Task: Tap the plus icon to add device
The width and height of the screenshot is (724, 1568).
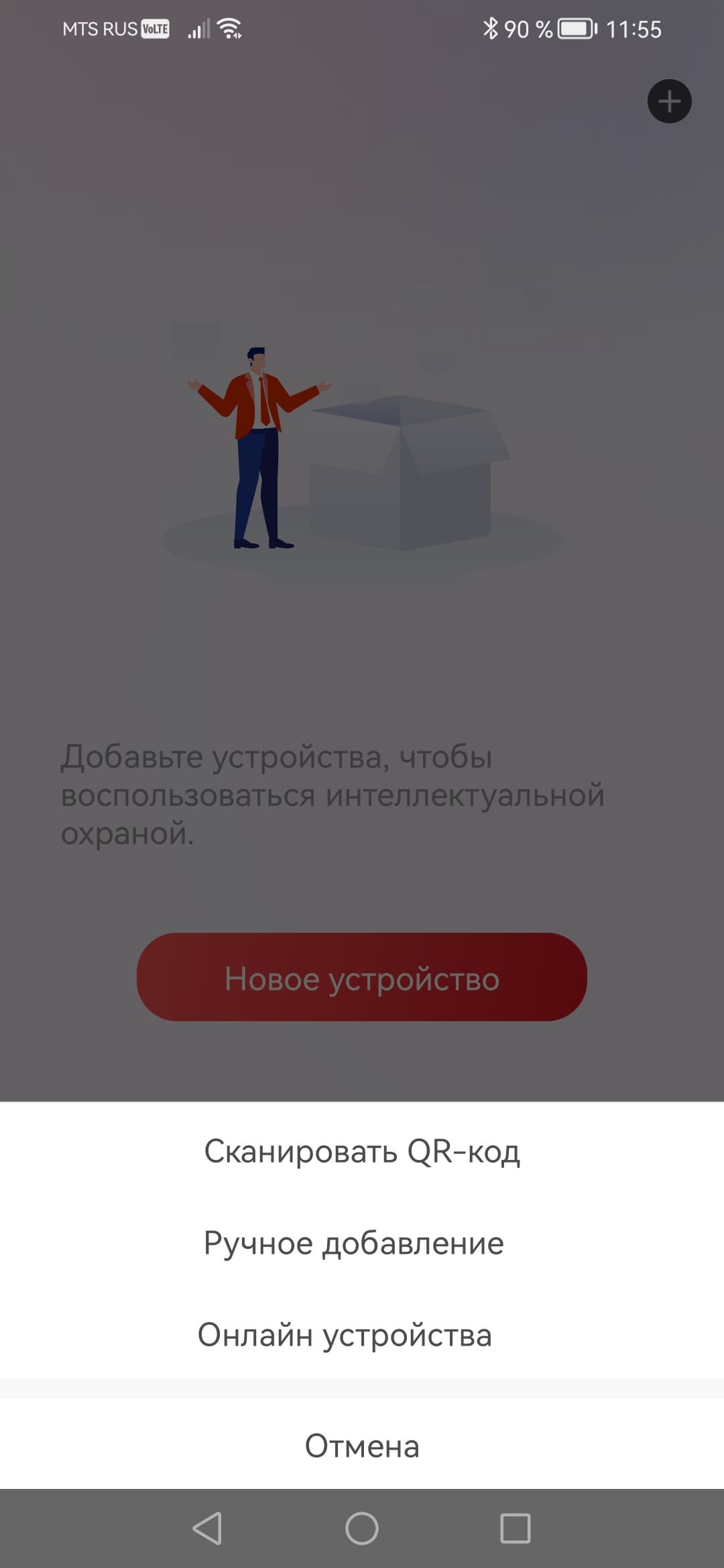Action: pos(669,102)
